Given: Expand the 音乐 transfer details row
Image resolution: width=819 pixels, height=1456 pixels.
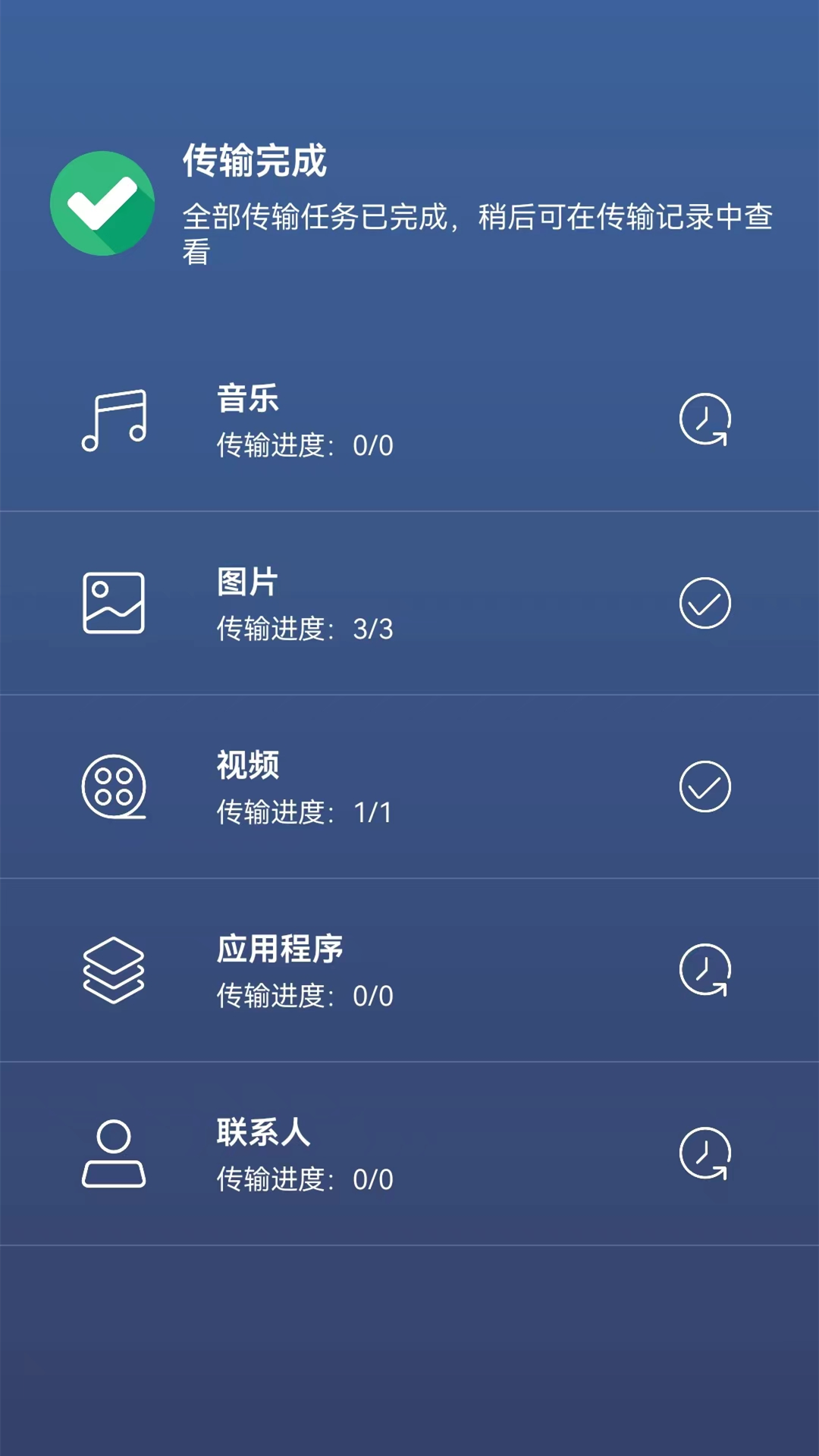Looking at the screenshot, I should [x=409, y=419].
